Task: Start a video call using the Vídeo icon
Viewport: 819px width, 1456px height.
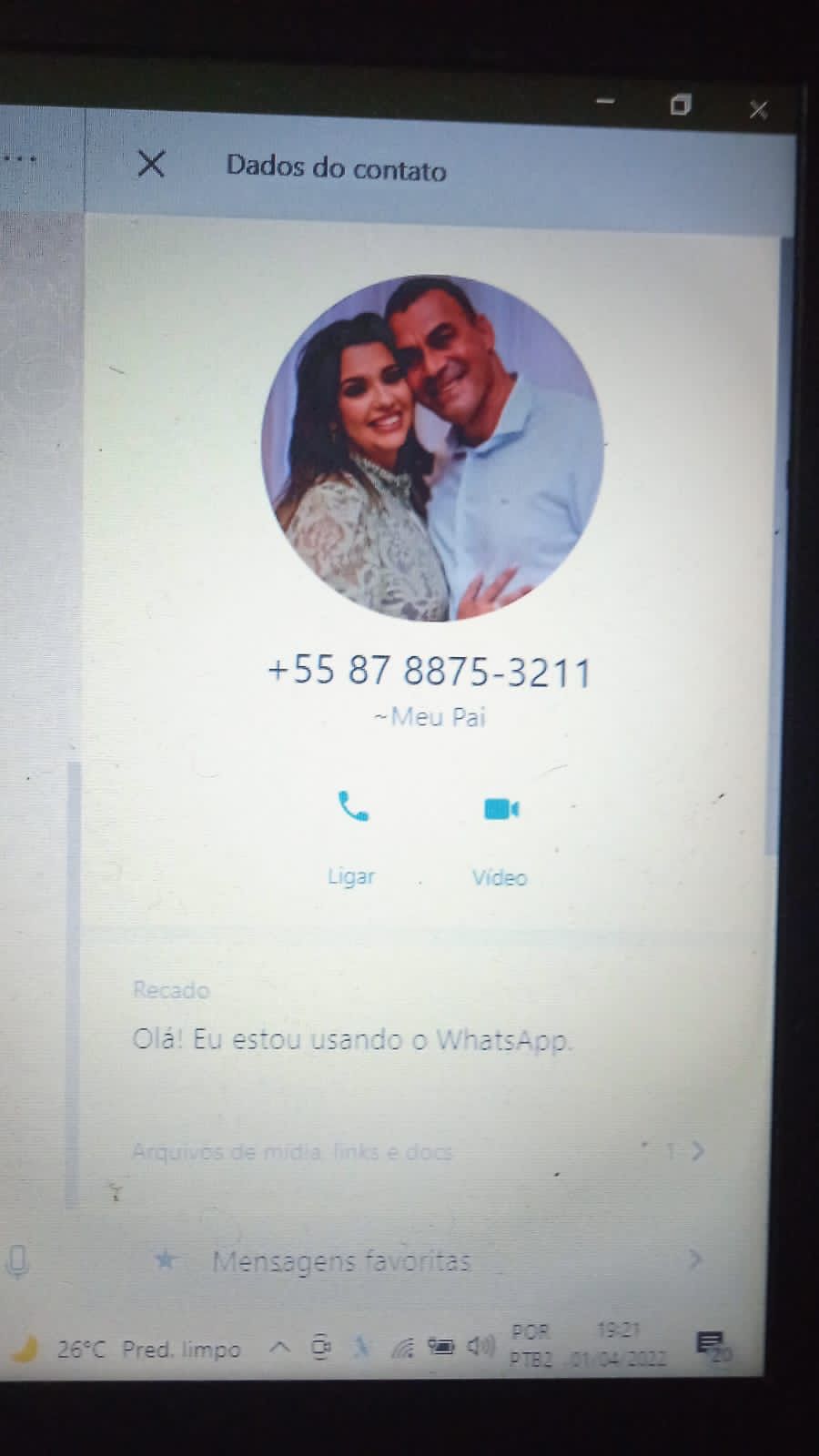Action: pos(500,810)
